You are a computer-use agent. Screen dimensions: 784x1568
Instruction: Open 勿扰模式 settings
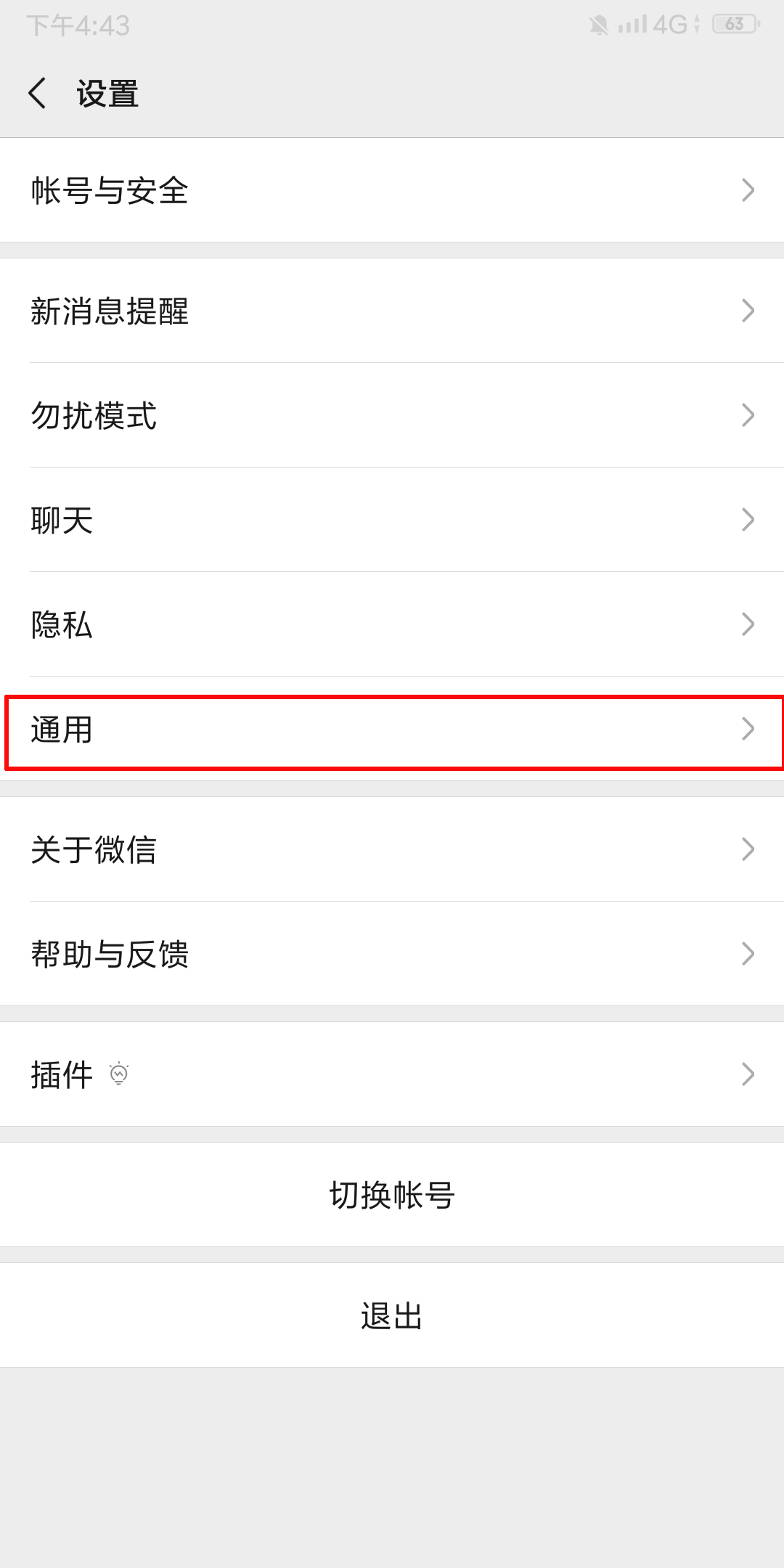pos(392,415)
